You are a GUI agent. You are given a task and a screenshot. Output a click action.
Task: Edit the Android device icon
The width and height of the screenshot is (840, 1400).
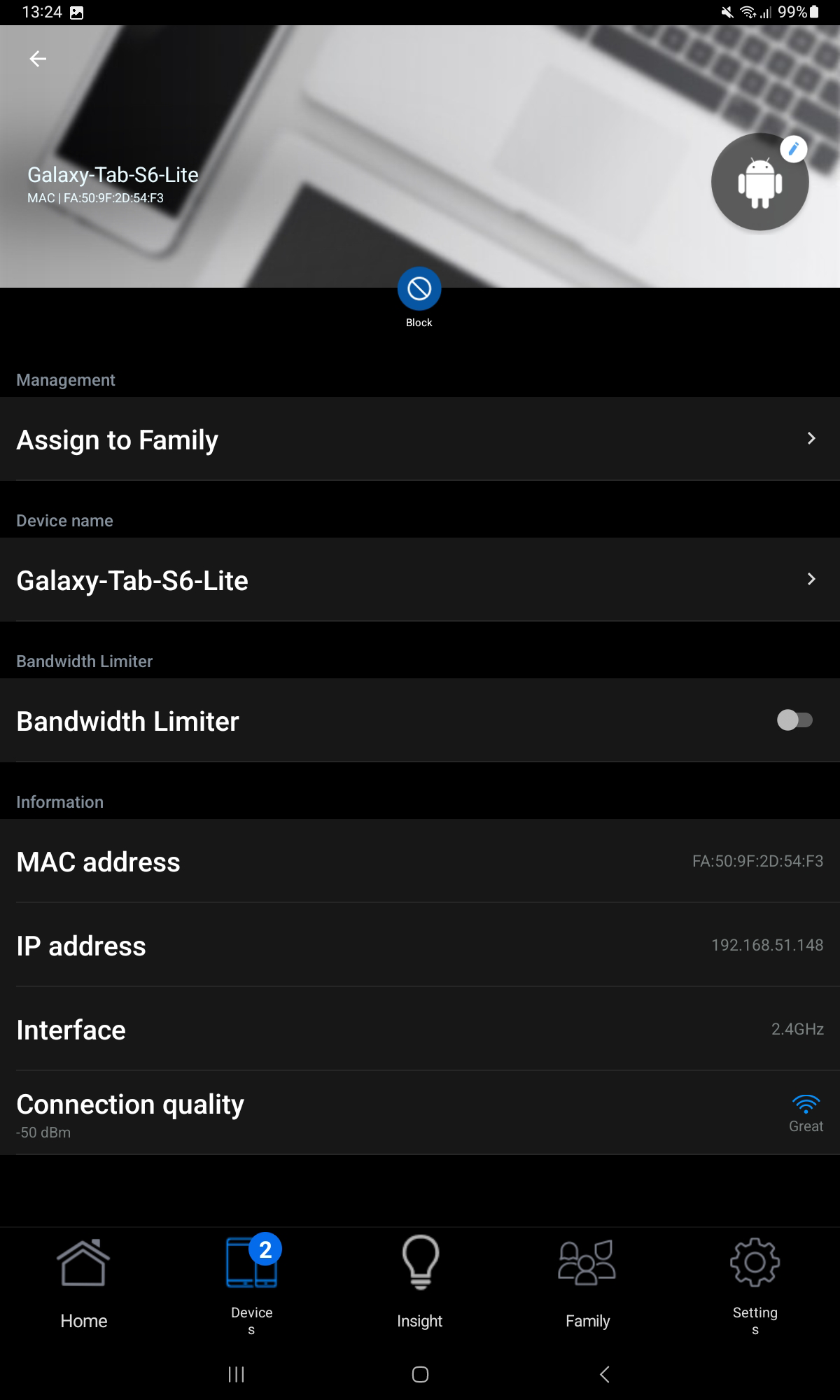(x=793, y=149)
